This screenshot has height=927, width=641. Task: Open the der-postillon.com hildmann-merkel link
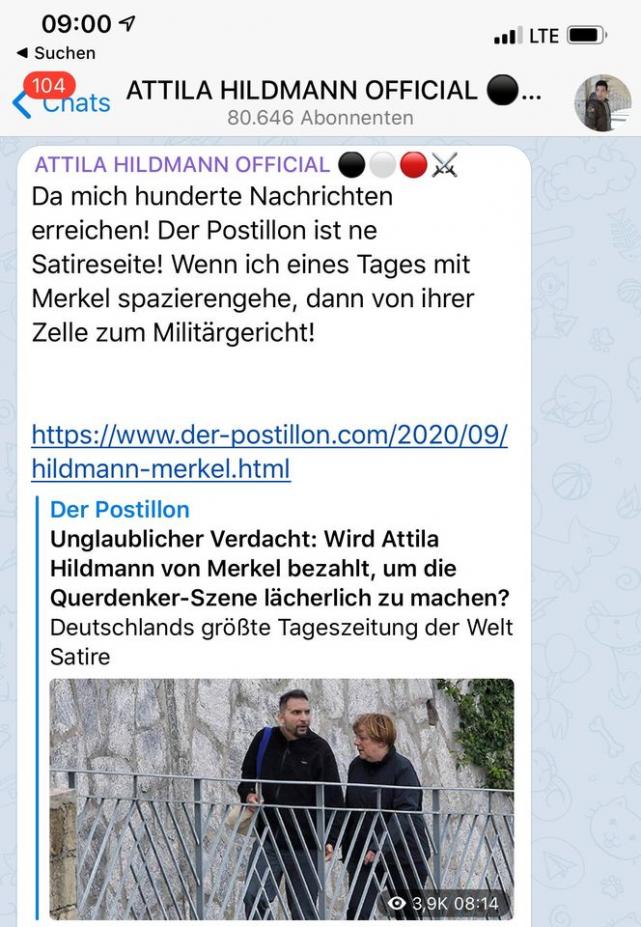click(269, 452)
